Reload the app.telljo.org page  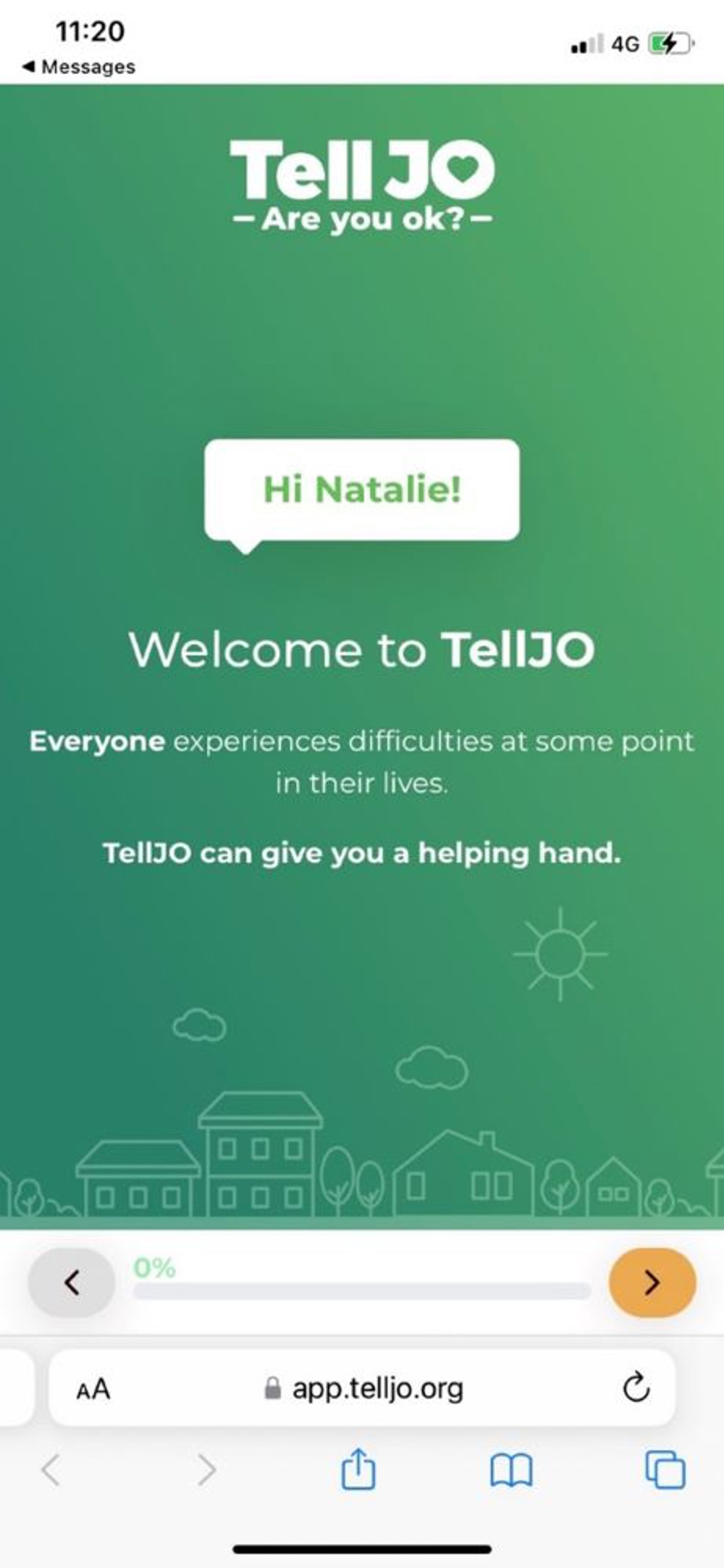636,1388
